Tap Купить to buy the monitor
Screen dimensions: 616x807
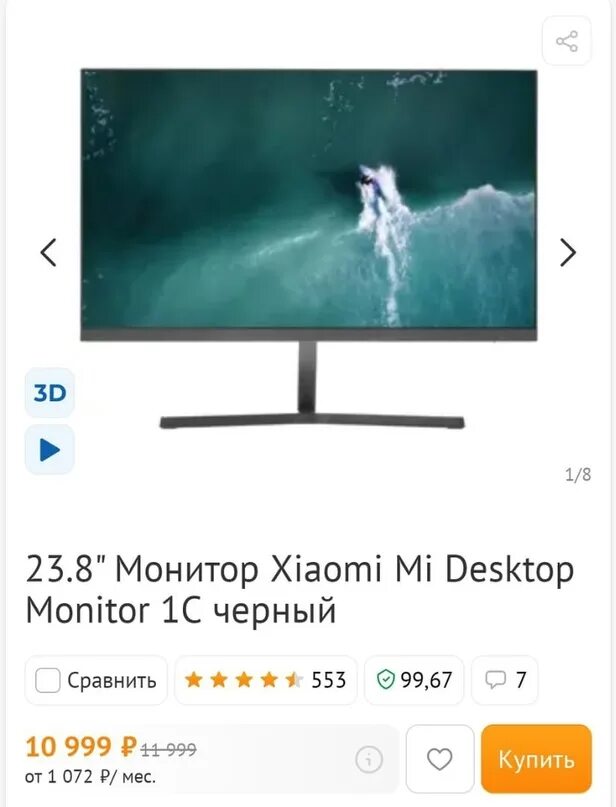coord(536,759)
